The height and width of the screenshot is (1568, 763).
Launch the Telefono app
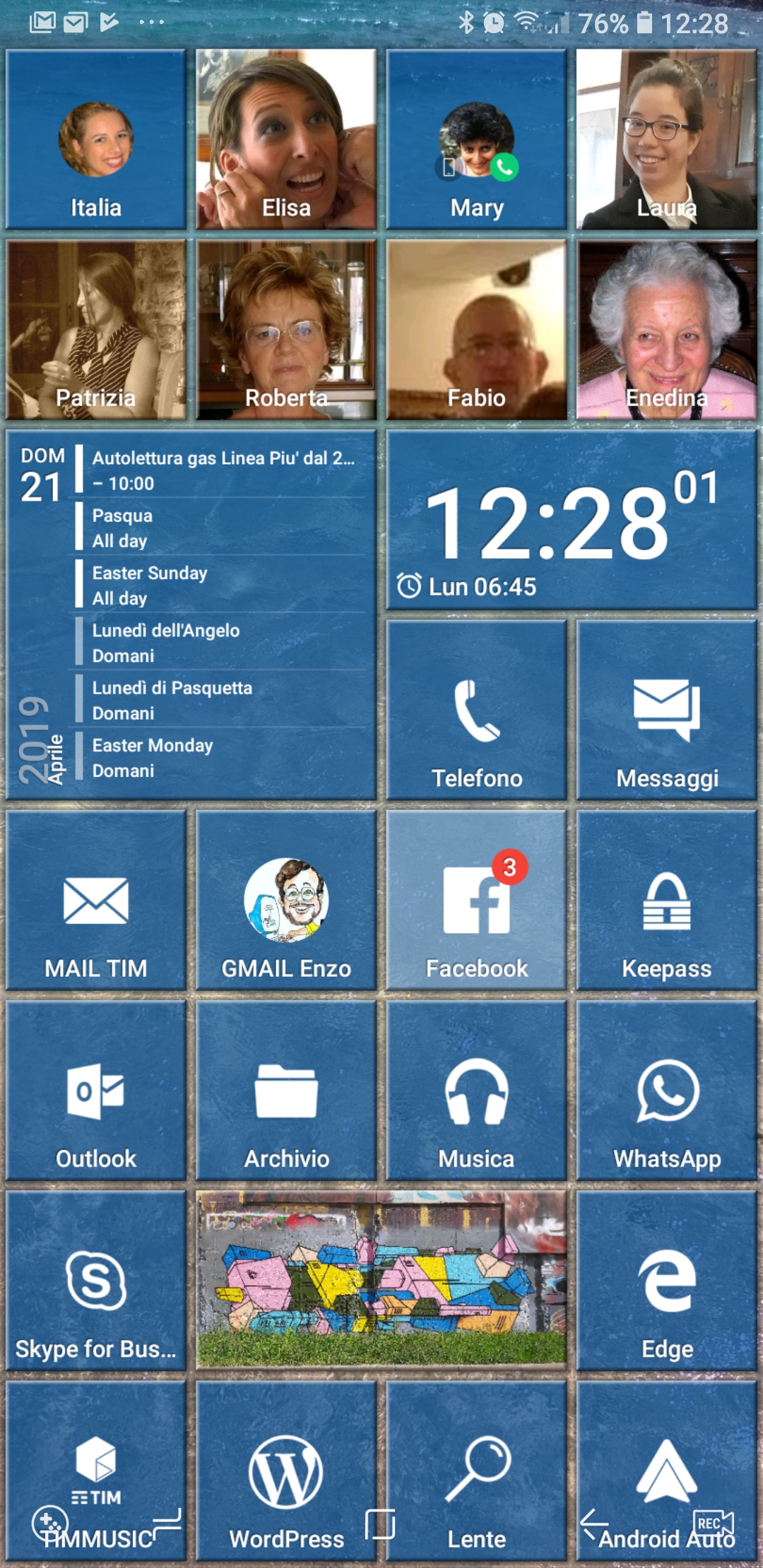pyautogui.click(x=476, y=711)
